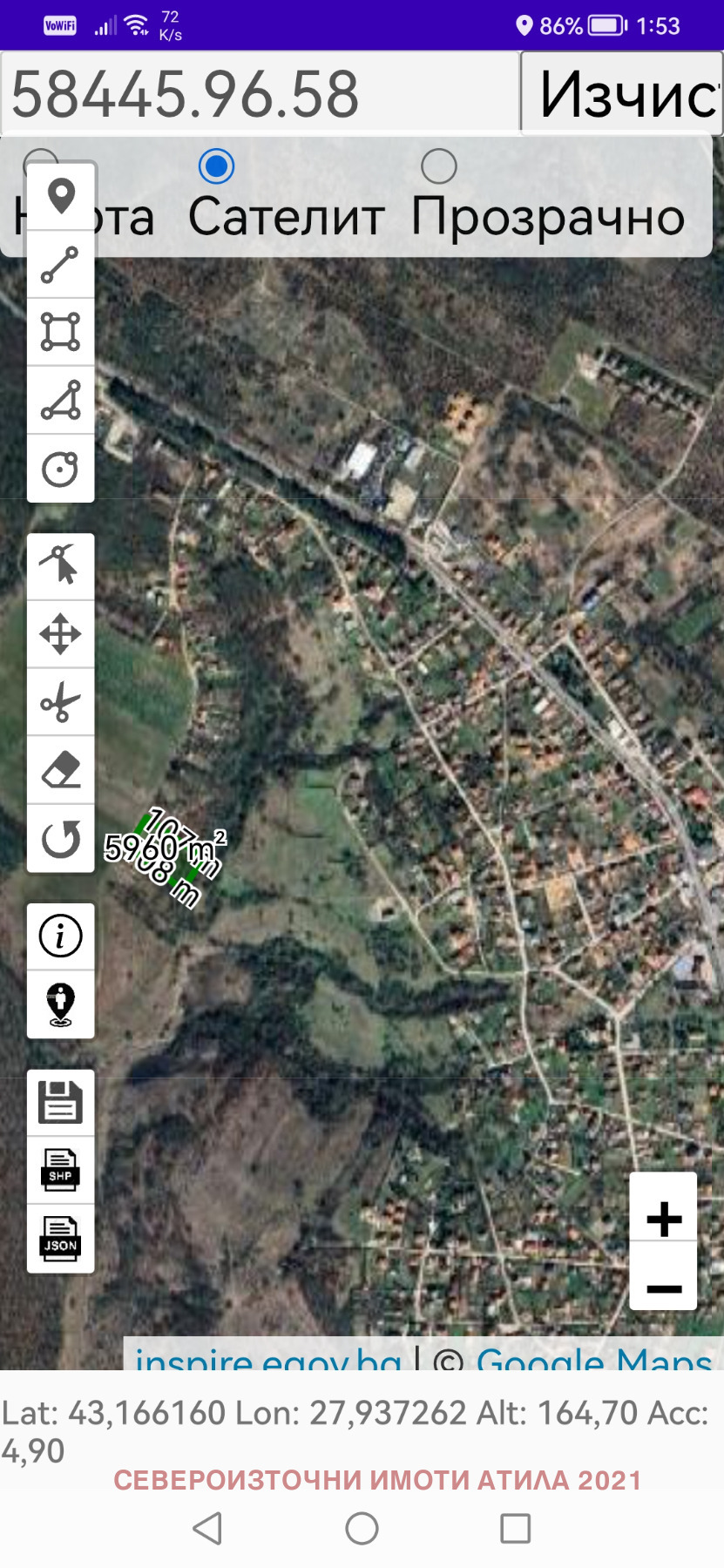Select the vertex edit tool

coord(60,564)
